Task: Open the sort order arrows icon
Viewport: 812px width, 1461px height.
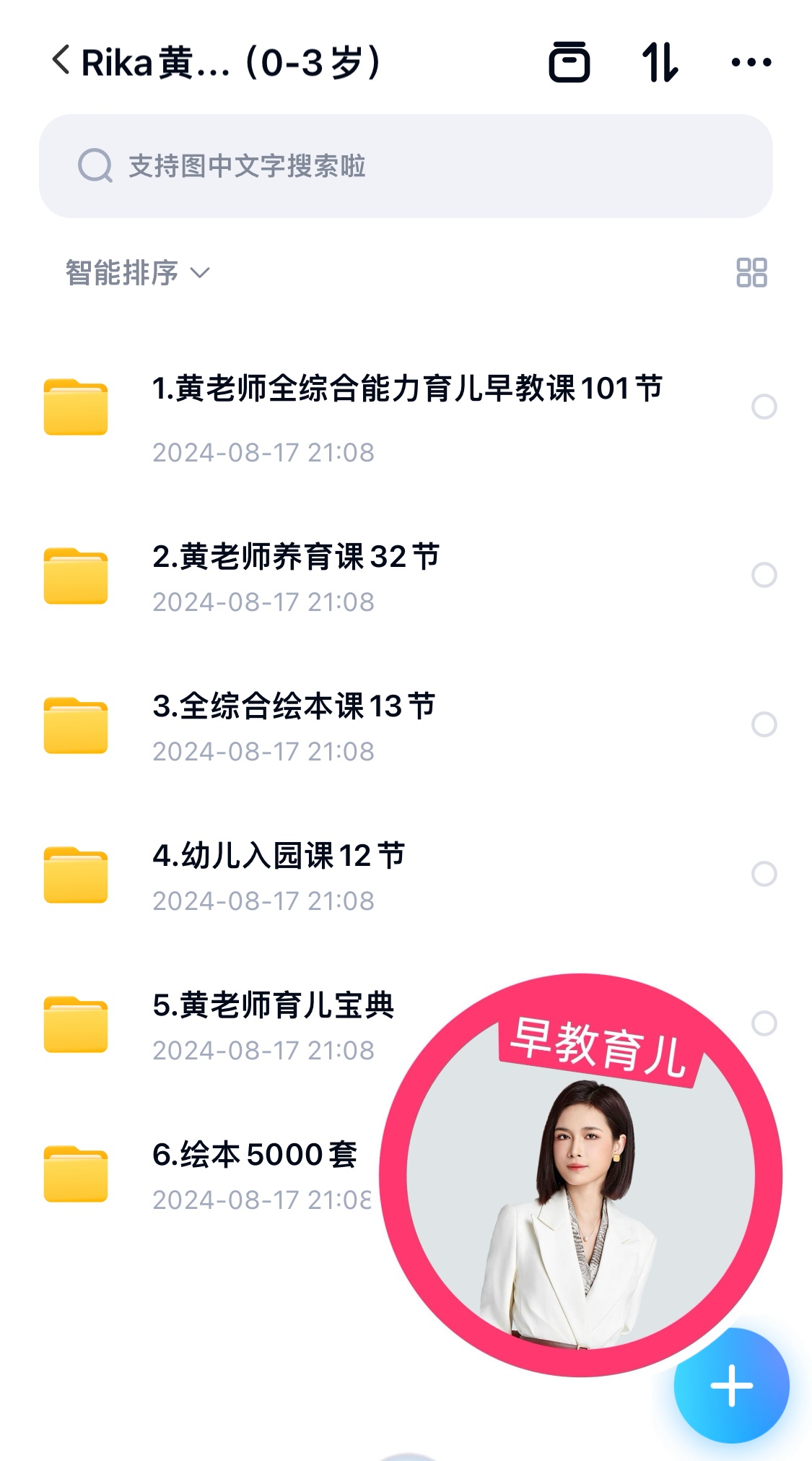Action: [x=660, y=62]
